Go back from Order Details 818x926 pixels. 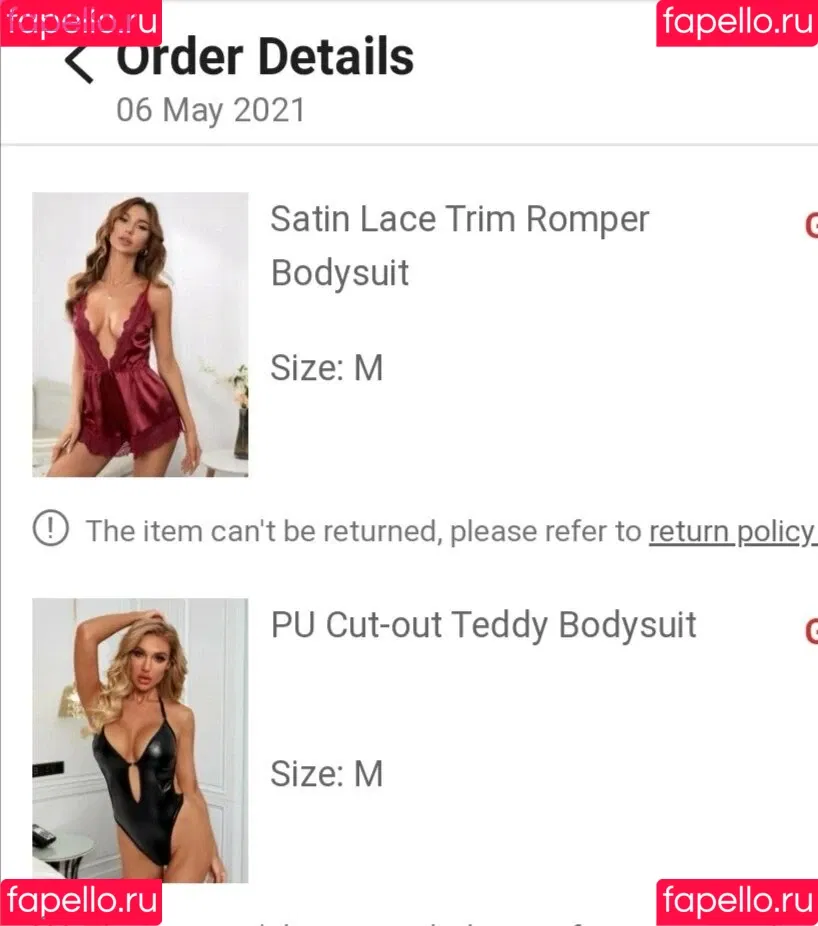coord(78,62)
